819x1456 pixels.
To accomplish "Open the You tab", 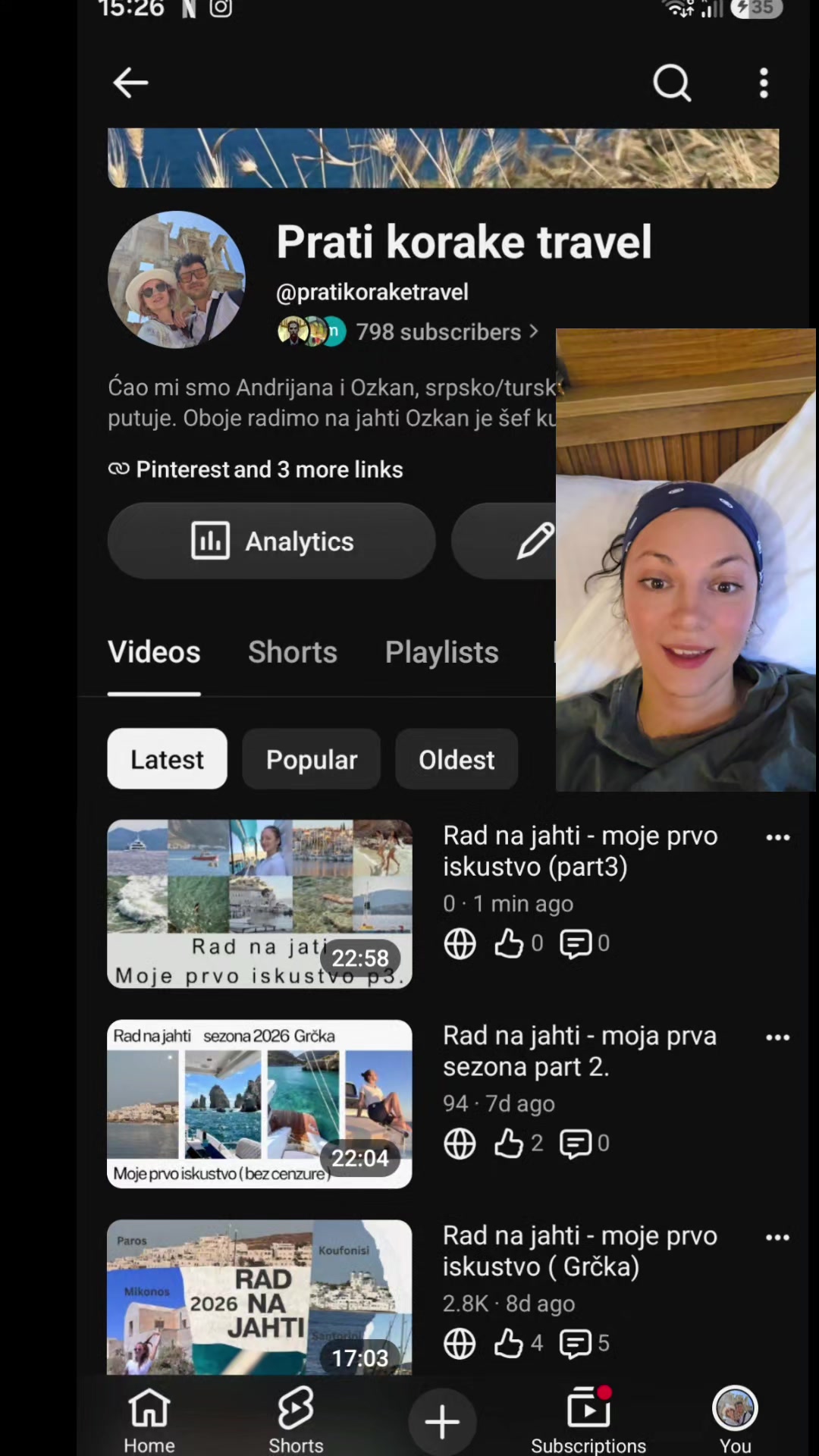I will [735, 1420].
